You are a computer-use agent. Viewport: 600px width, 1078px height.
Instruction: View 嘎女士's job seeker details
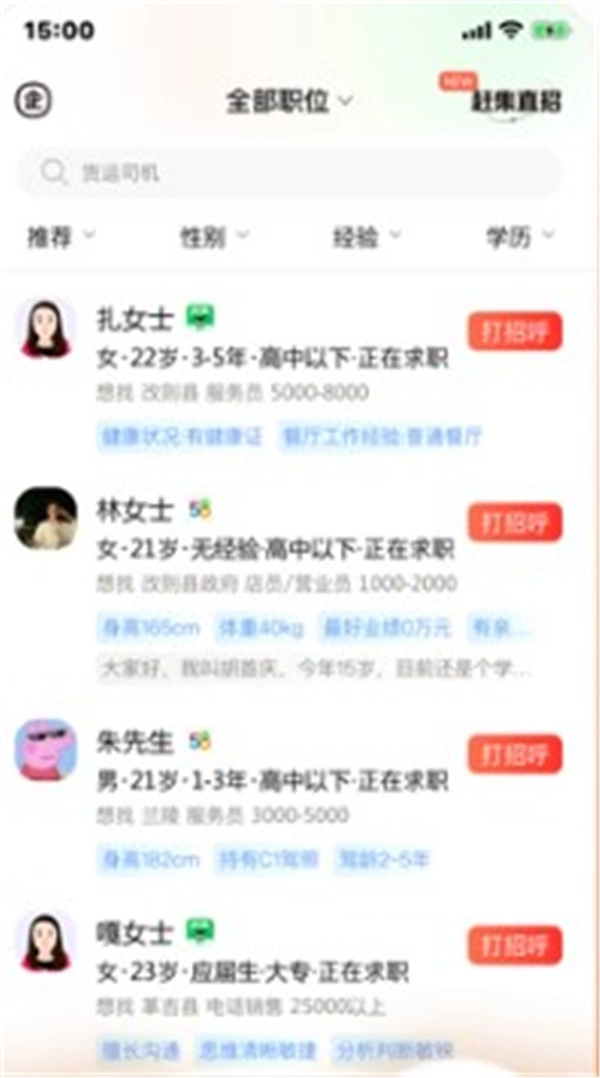click(x=272, y=972)
